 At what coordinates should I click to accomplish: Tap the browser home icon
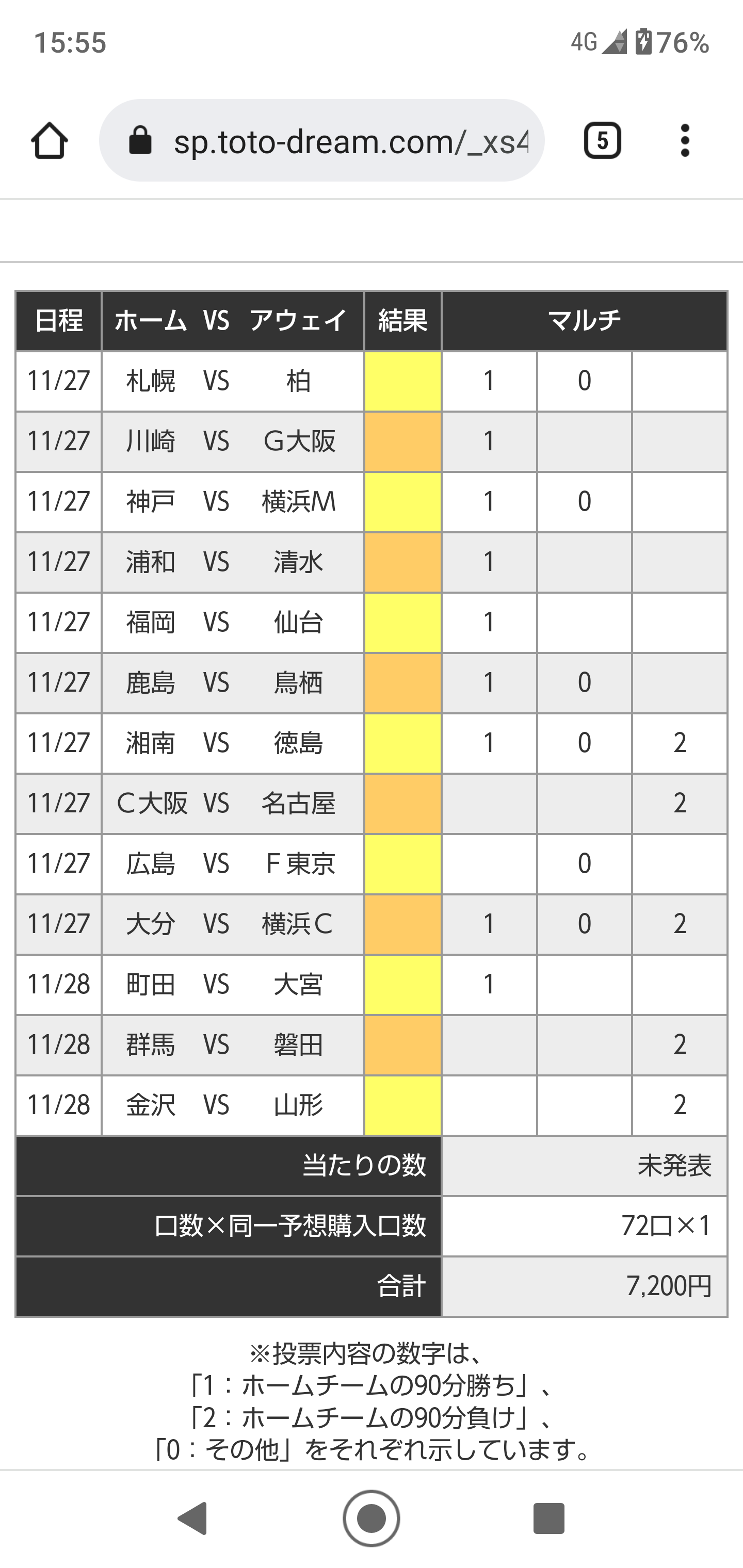coord(50,141)
